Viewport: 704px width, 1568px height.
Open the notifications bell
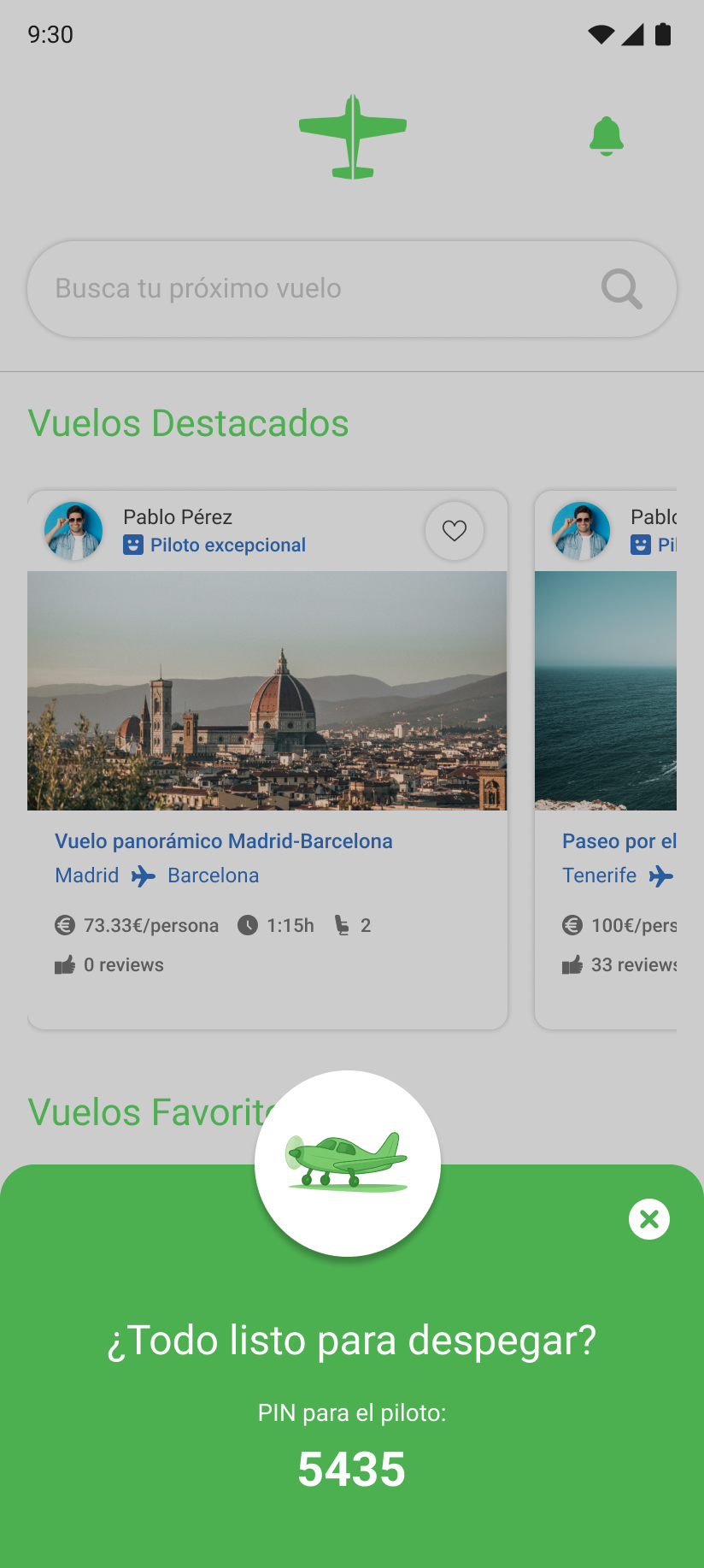[607, 136]
